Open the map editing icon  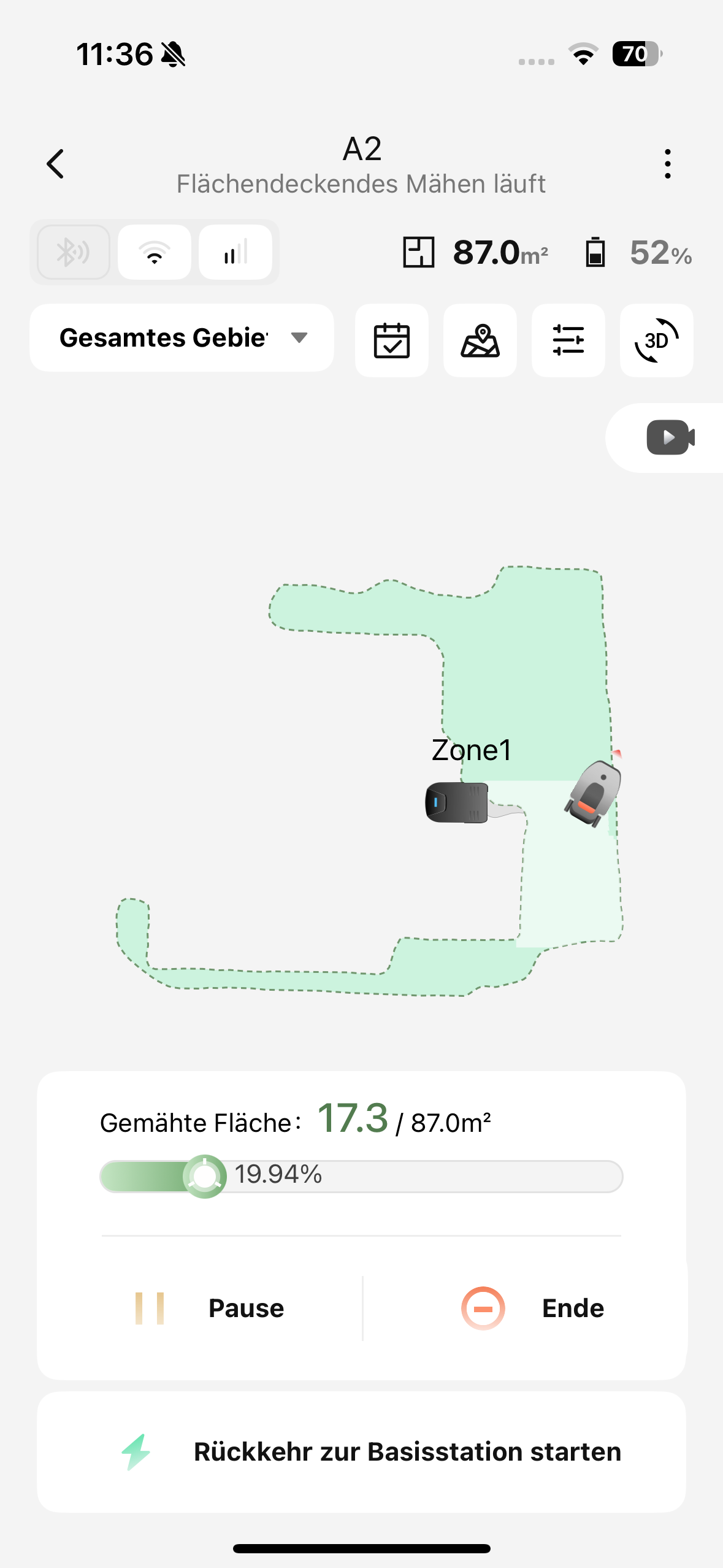coord(480,340)
